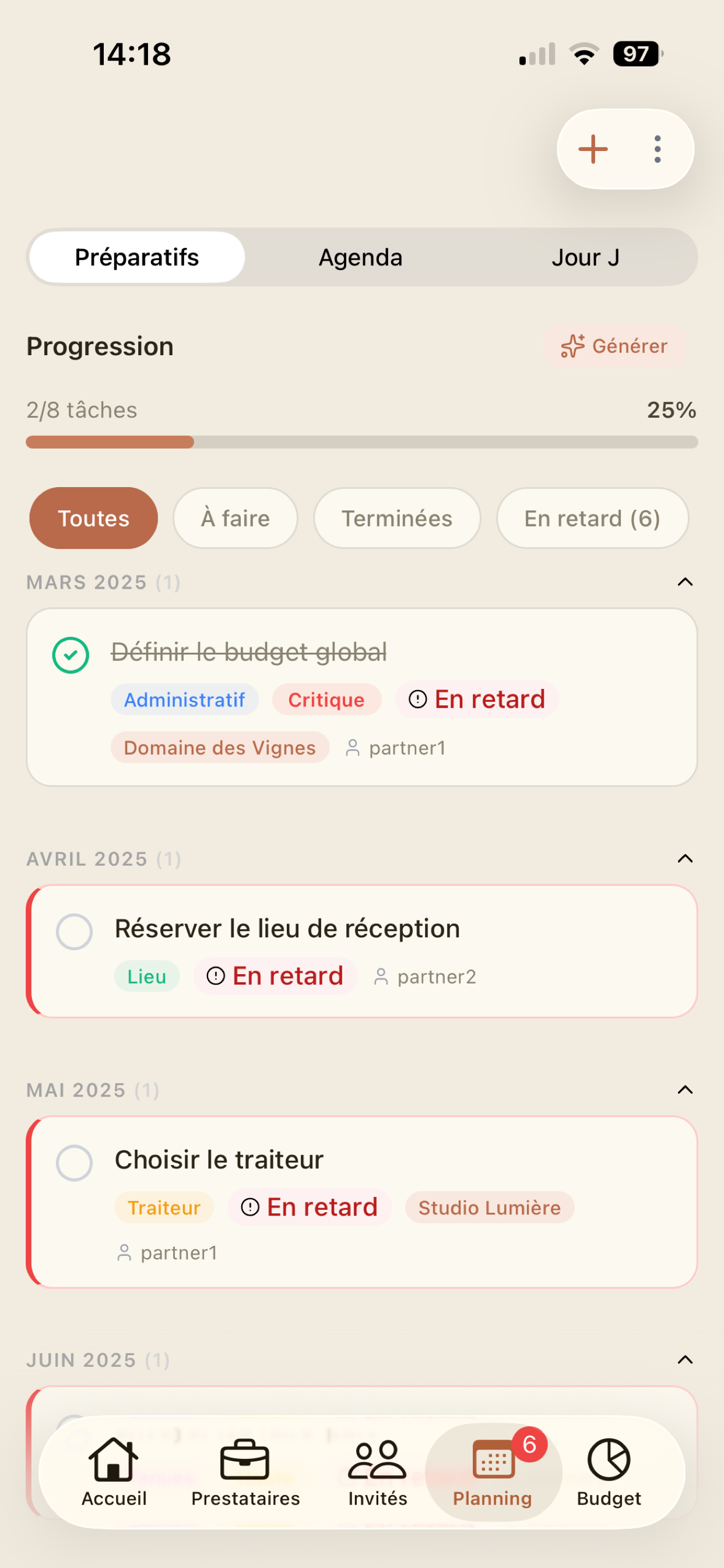Switch to the Agenda tab
The width and height of the screenshot is (724, 1568).
361,257
